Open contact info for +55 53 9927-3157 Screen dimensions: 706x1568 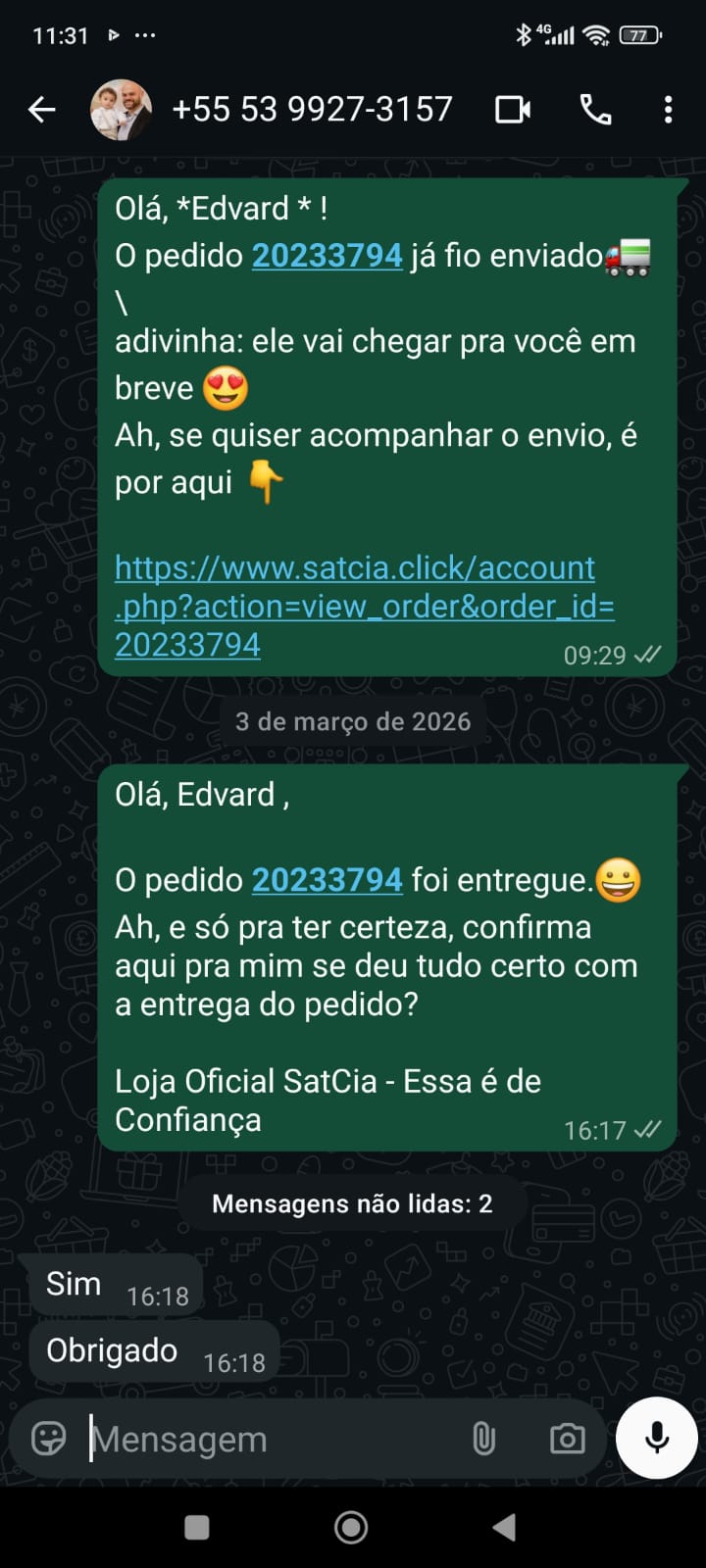coord(312,109)
